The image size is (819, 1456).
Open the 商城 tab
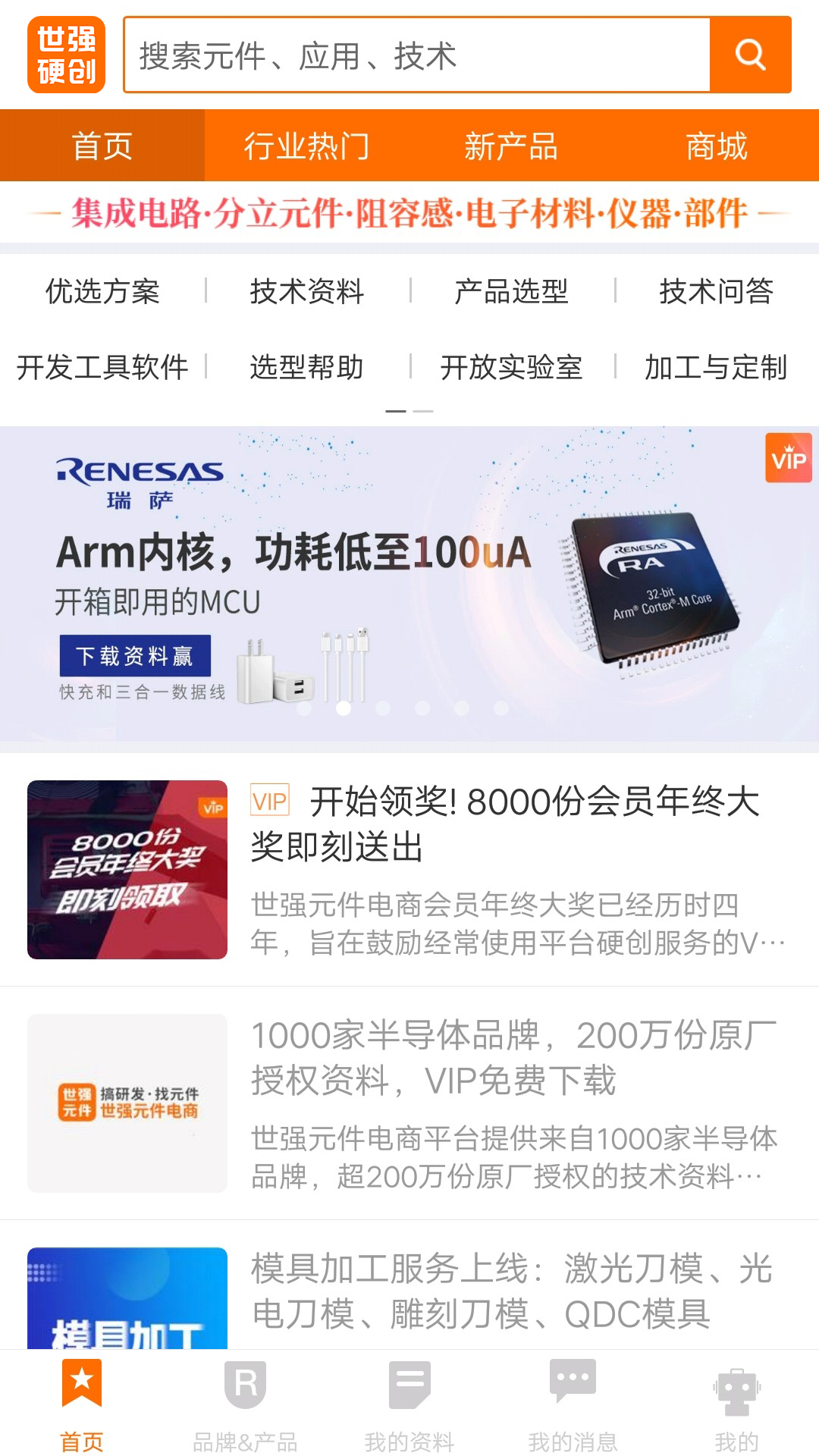point(716,146)
